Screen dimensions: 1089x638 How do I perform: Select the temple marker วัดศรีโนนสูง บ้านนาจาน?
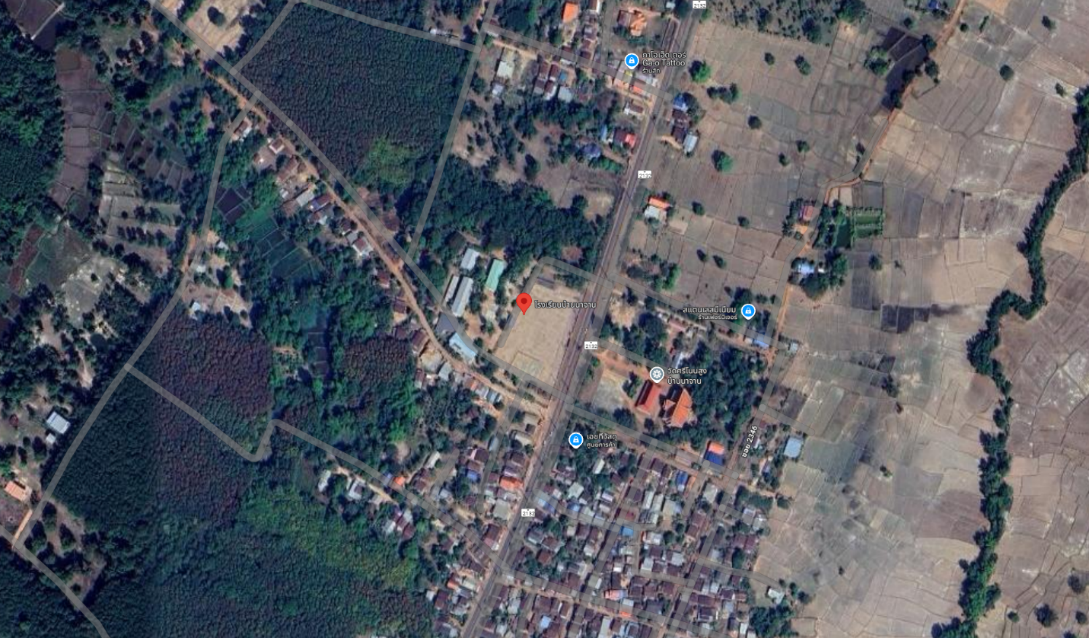(x=657, y=374)
